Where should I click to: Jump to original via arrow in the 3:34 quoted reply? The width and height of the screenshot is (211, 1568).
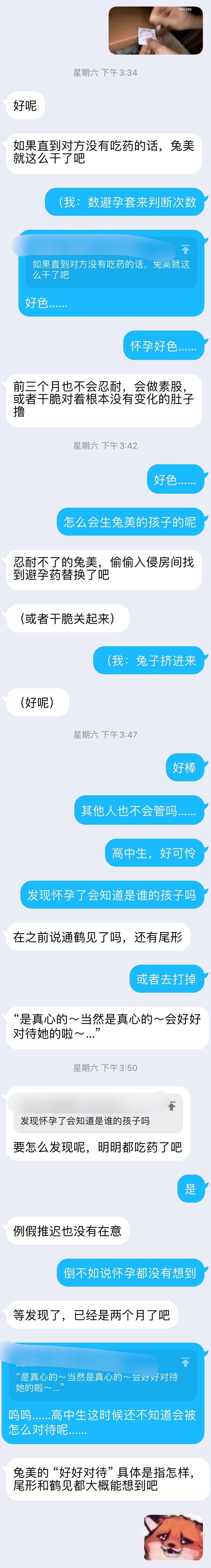coord(185,250)
